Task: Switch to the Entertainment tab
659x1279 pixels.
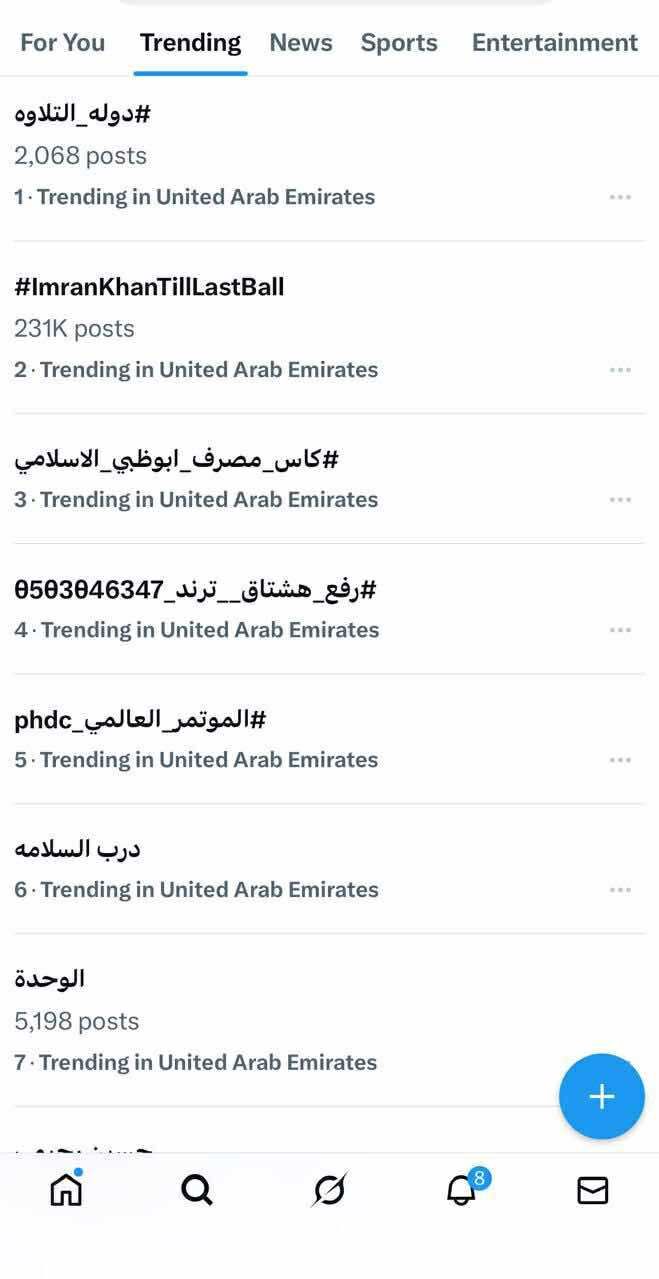Action: pos(554,43)
